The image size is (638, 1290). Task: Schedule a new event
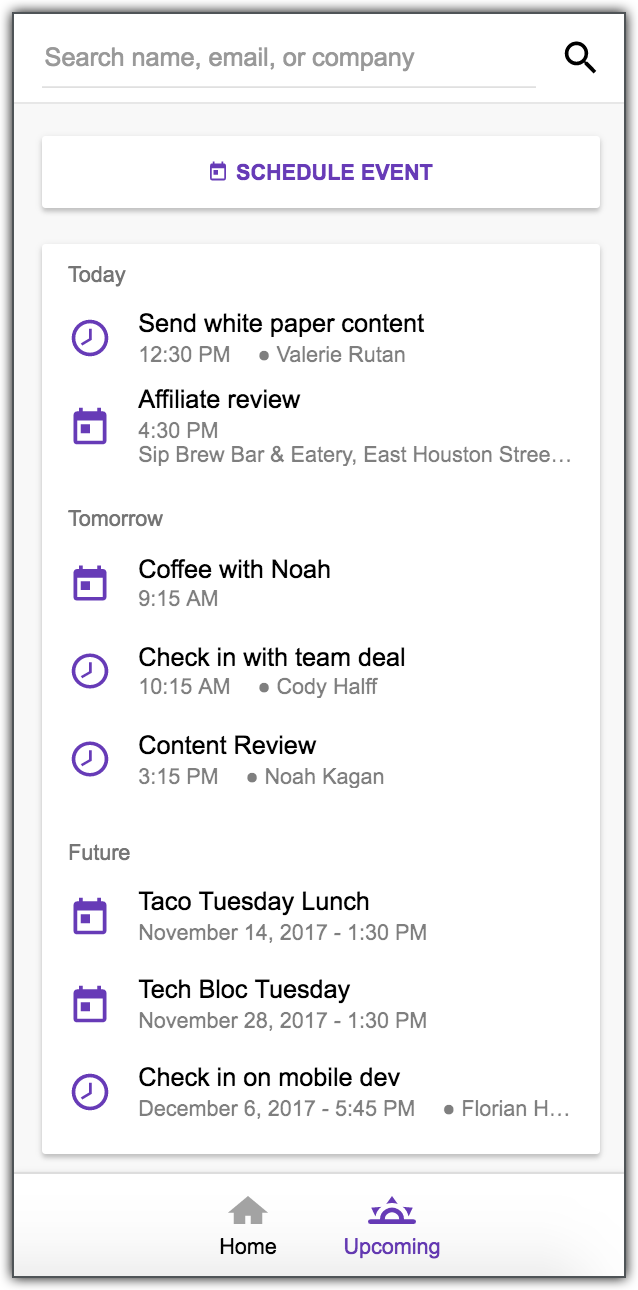point(320,172)
